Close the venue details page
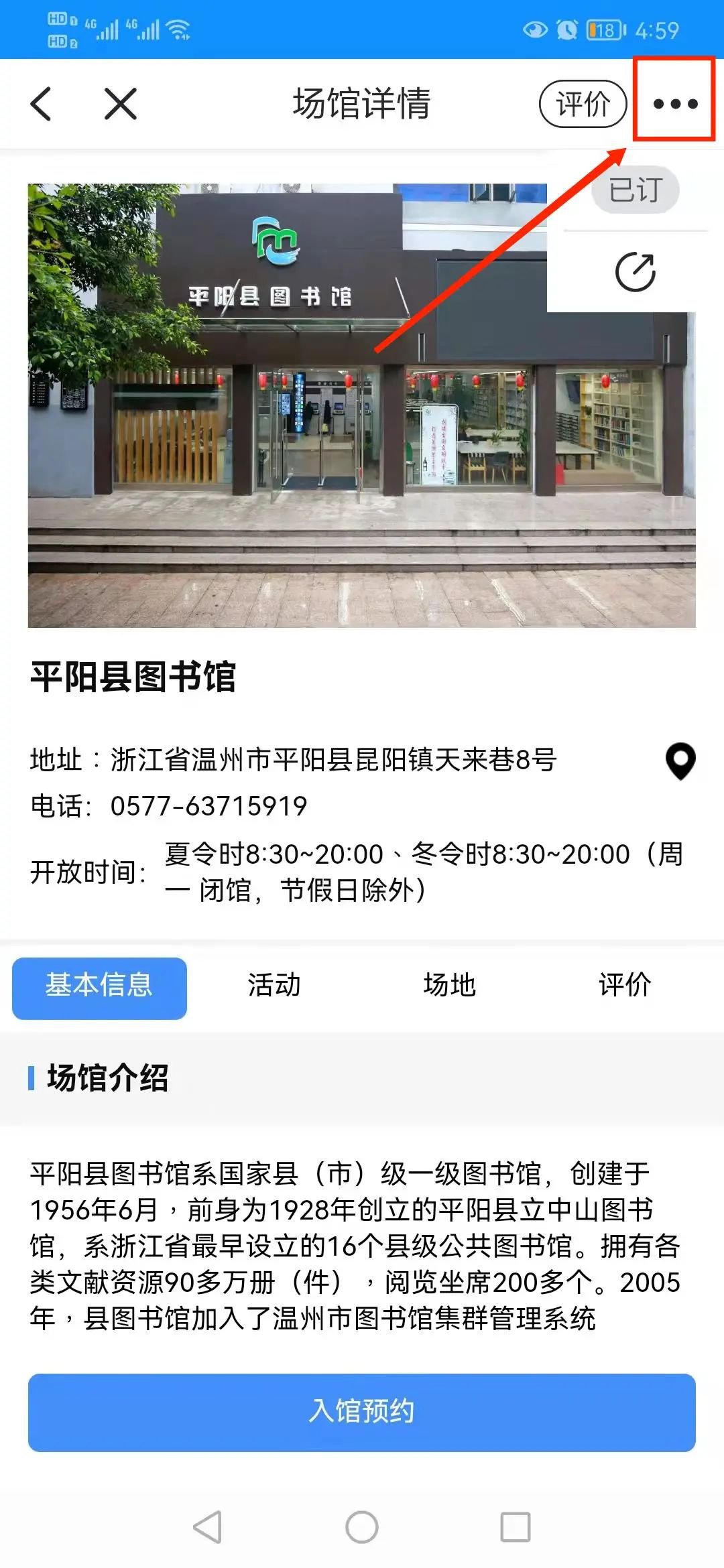 click(121, 104)
